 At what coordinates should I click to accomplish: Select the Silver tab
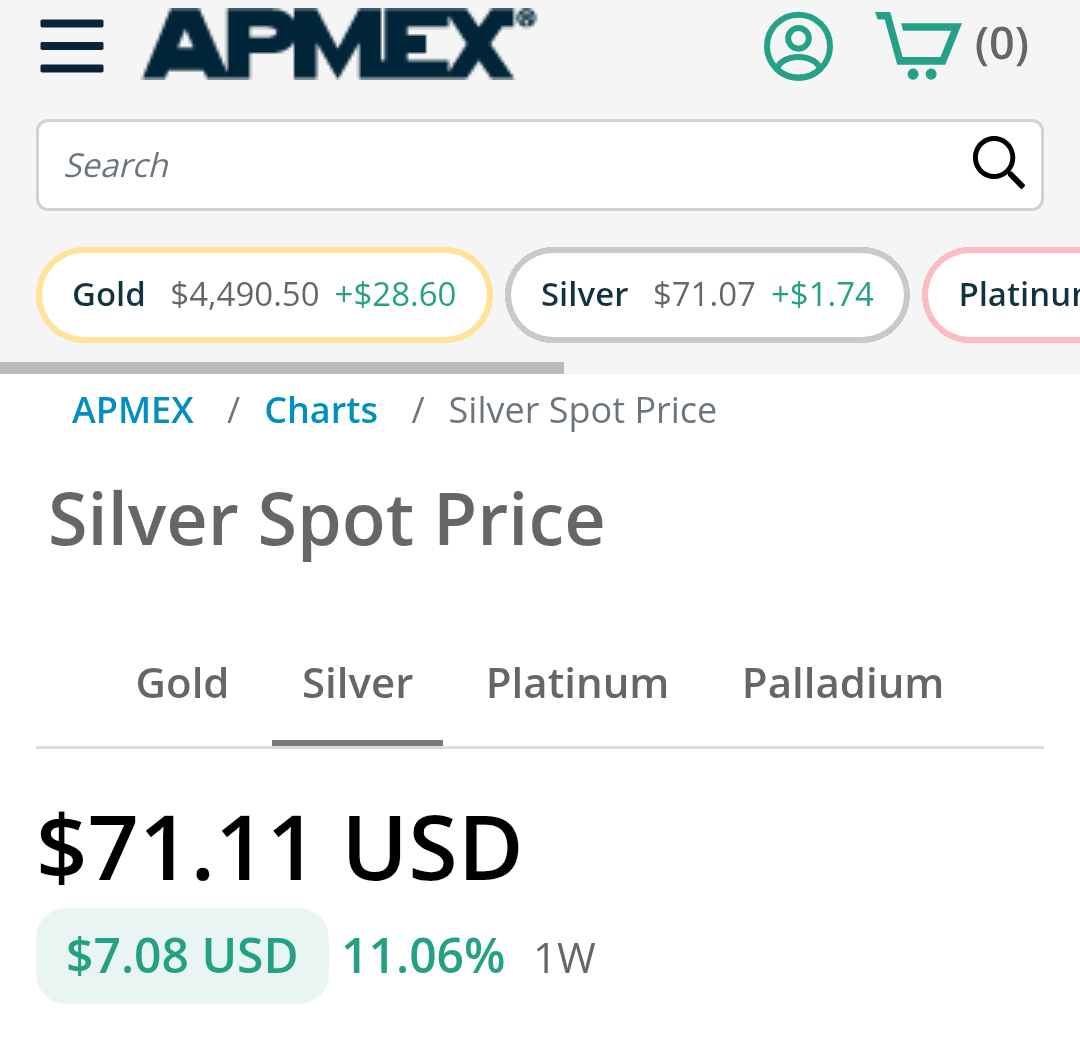[x=357, y=684]
